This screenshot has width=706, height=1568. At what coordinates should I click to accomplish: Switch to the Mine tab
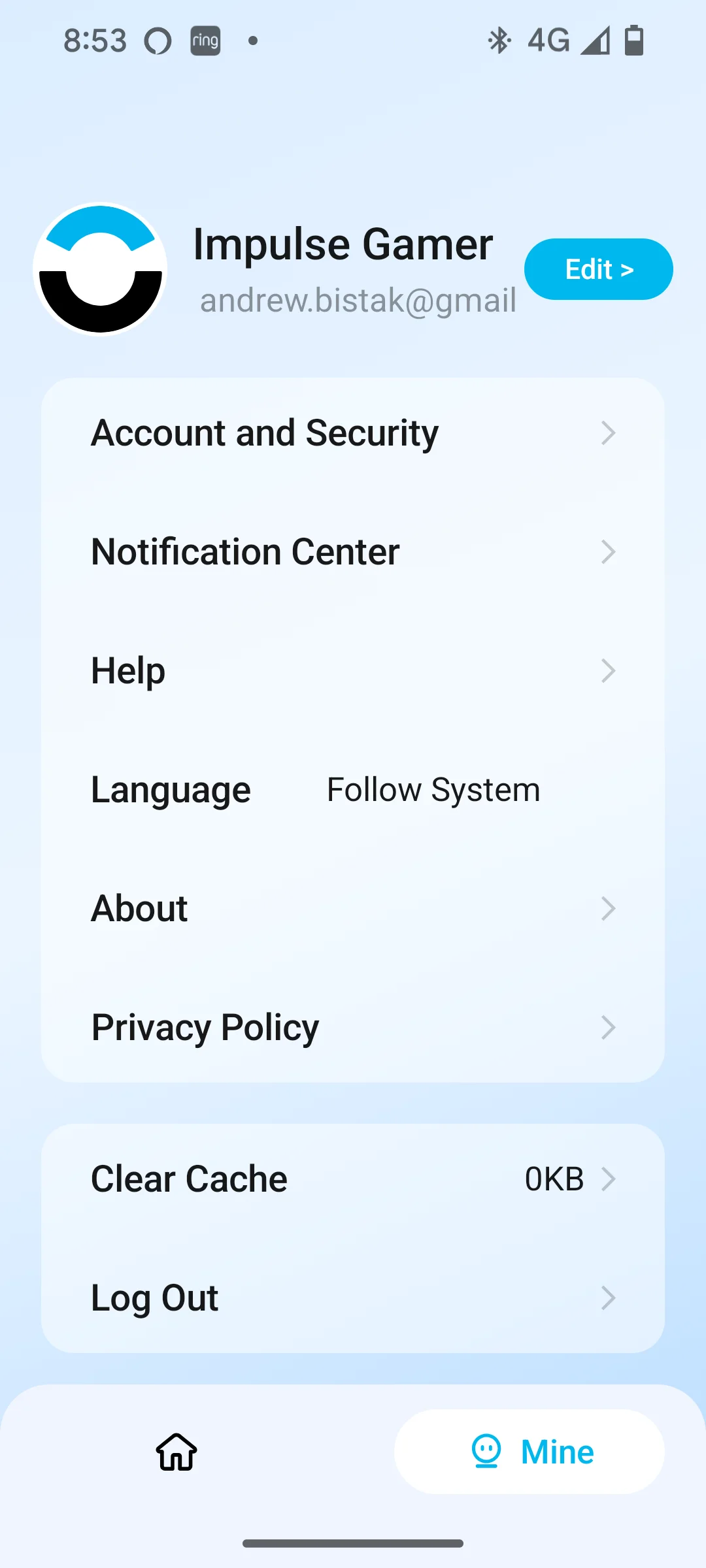pos(529,1452)
